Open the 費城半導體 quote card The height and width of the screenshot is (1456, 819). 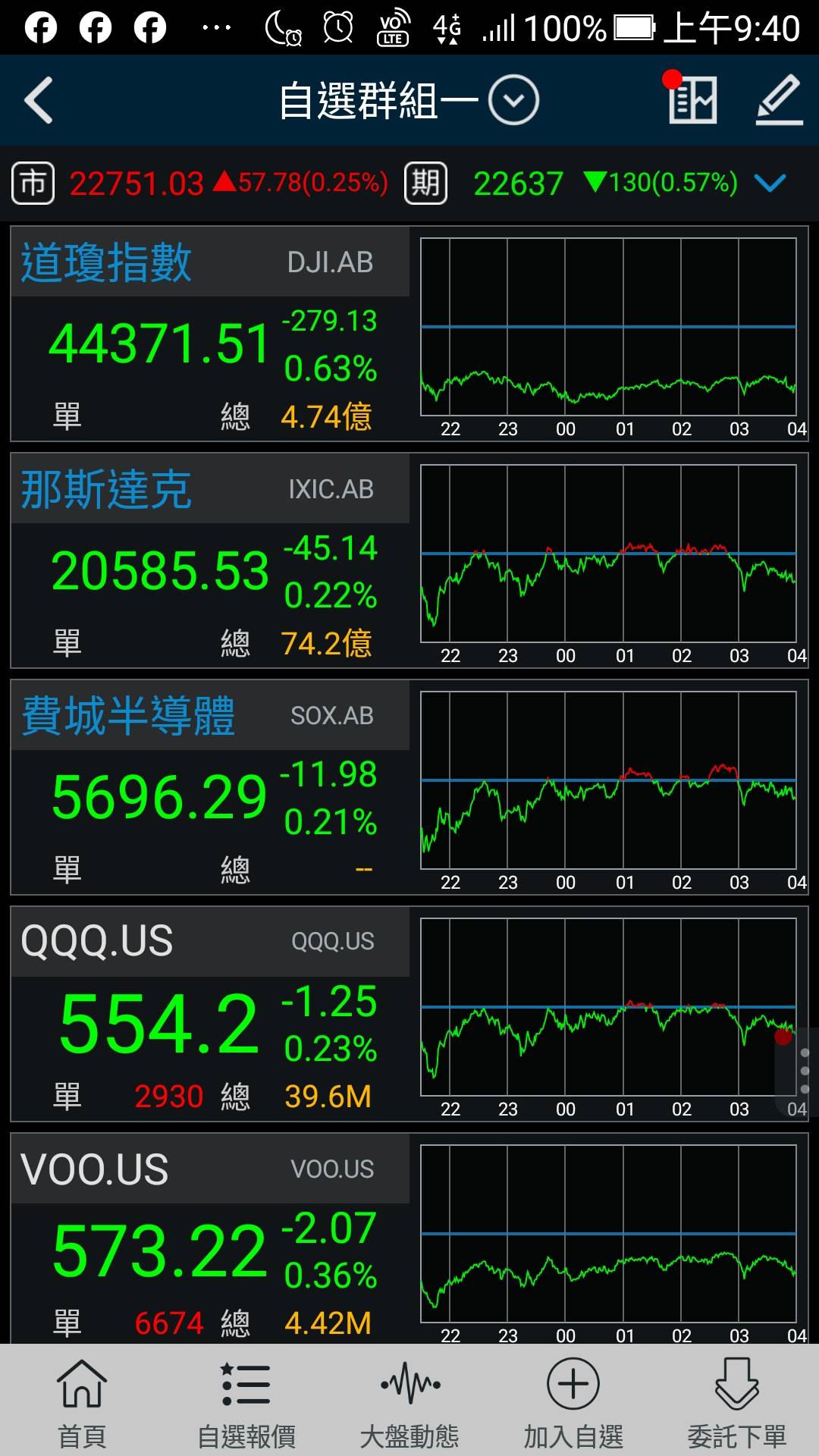point(409,787)
